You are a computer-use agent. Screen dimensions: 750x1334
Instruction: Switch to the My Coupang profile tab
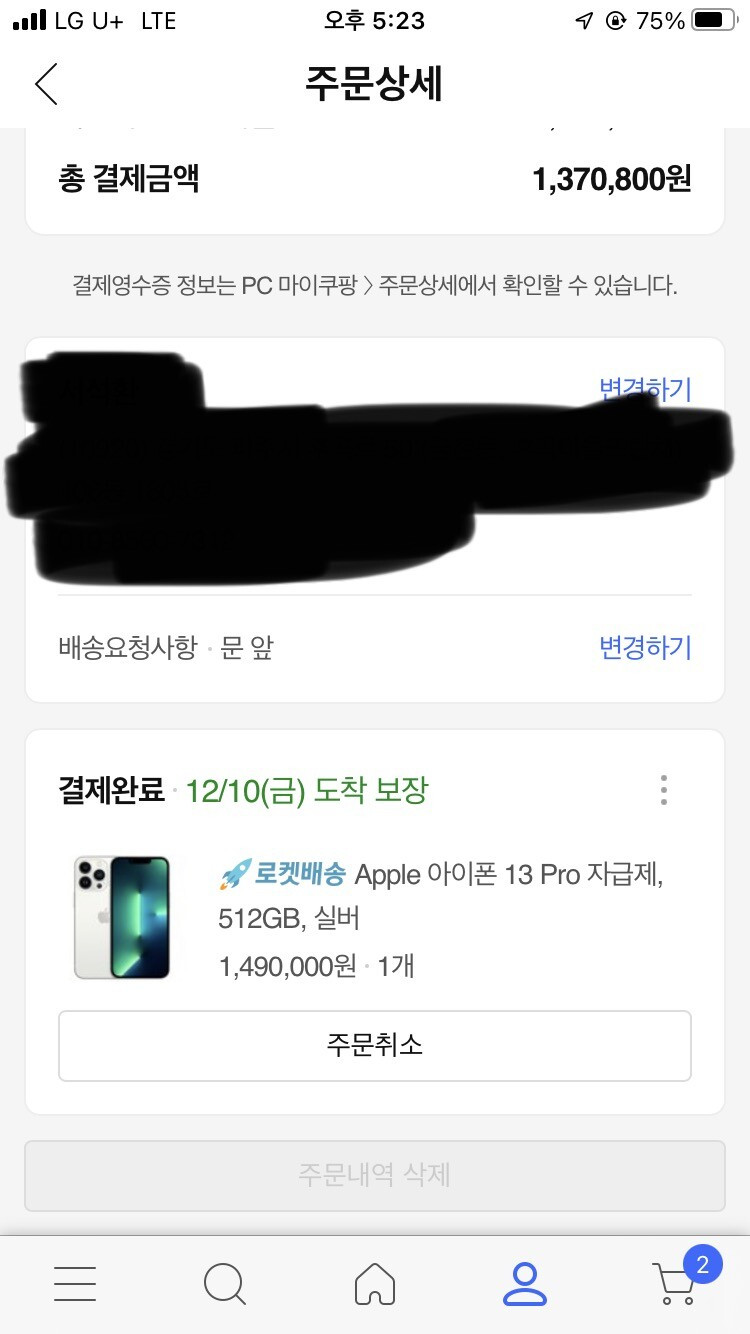(x=525, y=1283)
